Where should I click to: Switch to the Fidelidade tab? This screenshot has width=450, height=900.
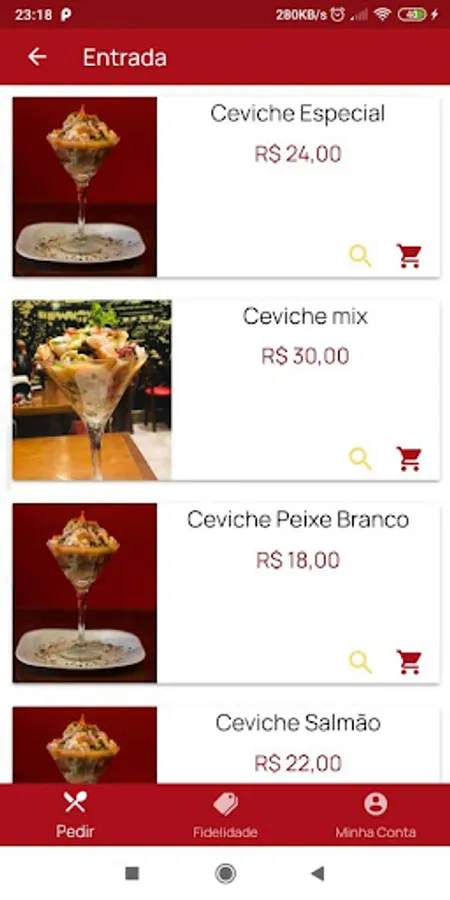click(225, 815)
